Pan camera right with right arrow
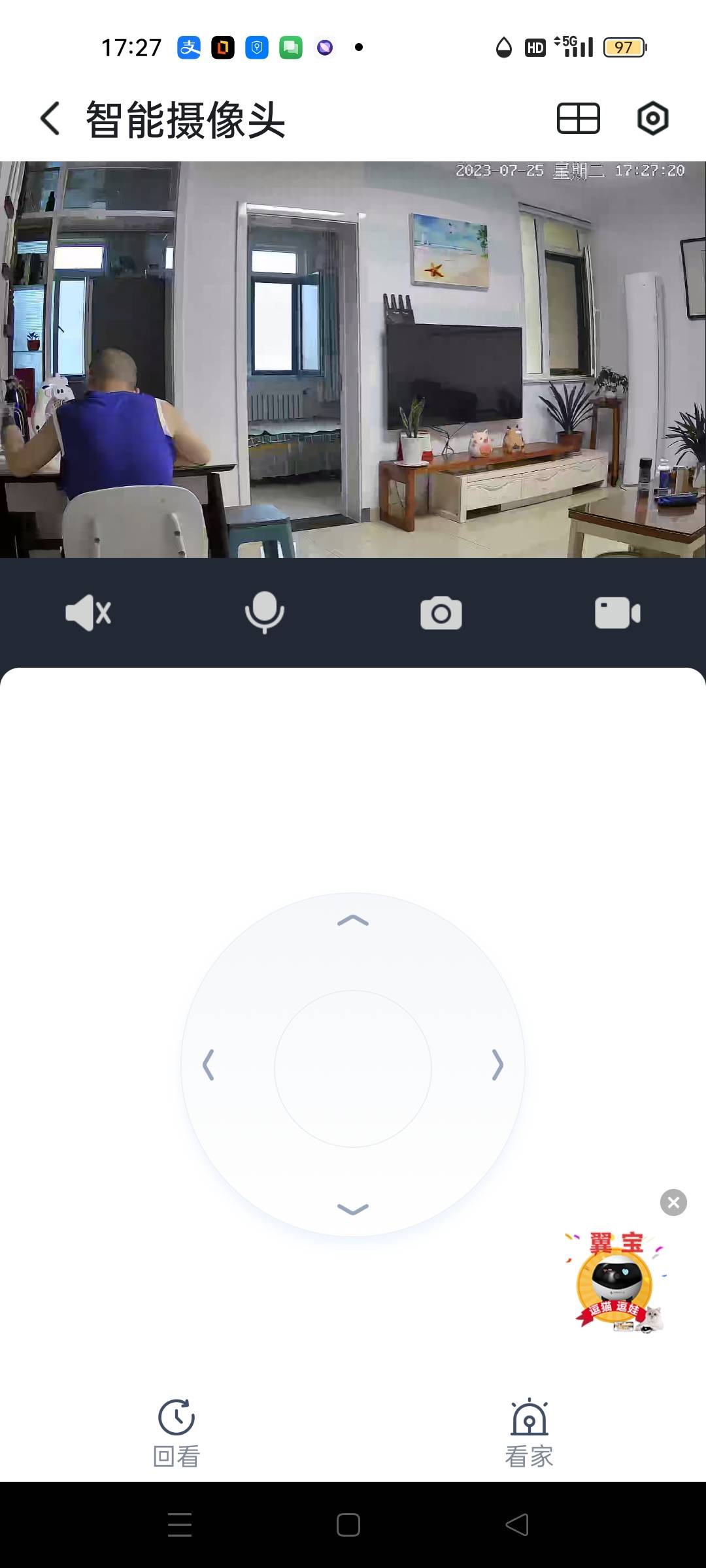706x1568 pixels. [497, 1065]
